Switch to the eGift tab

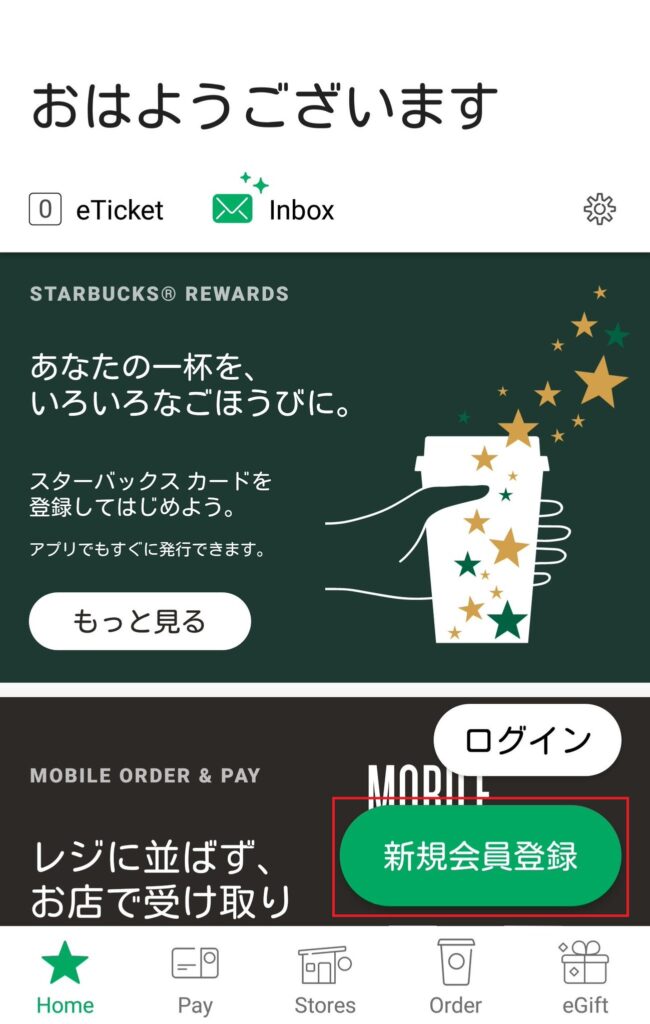click(584, 978)
